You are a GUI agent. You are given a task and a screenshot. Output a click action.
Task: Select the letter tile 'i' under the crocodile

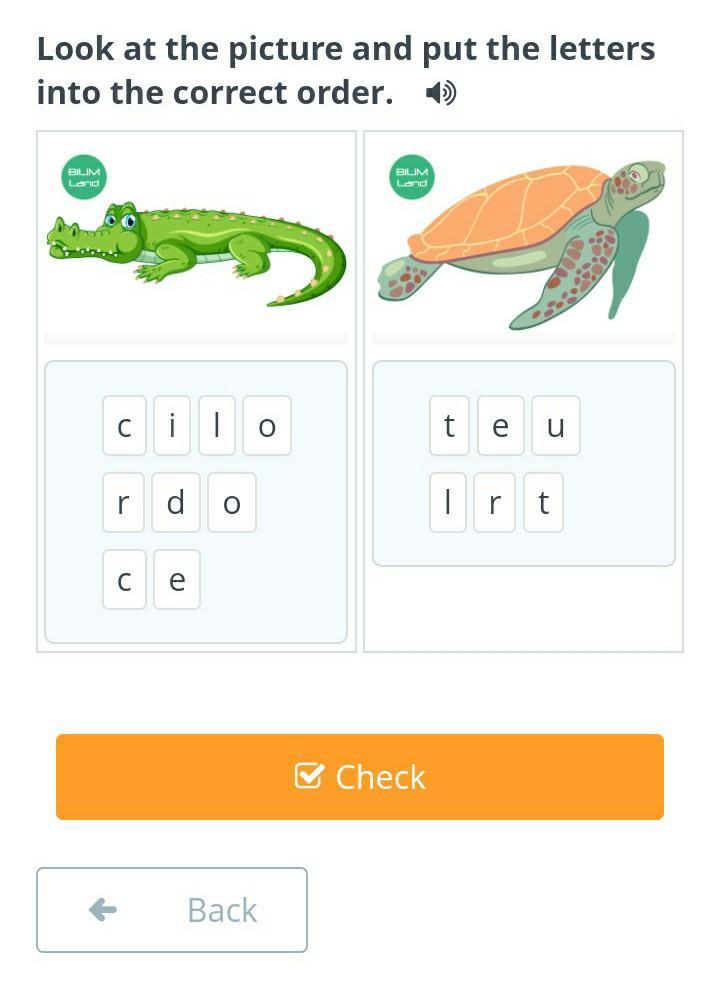coord(172,426)
